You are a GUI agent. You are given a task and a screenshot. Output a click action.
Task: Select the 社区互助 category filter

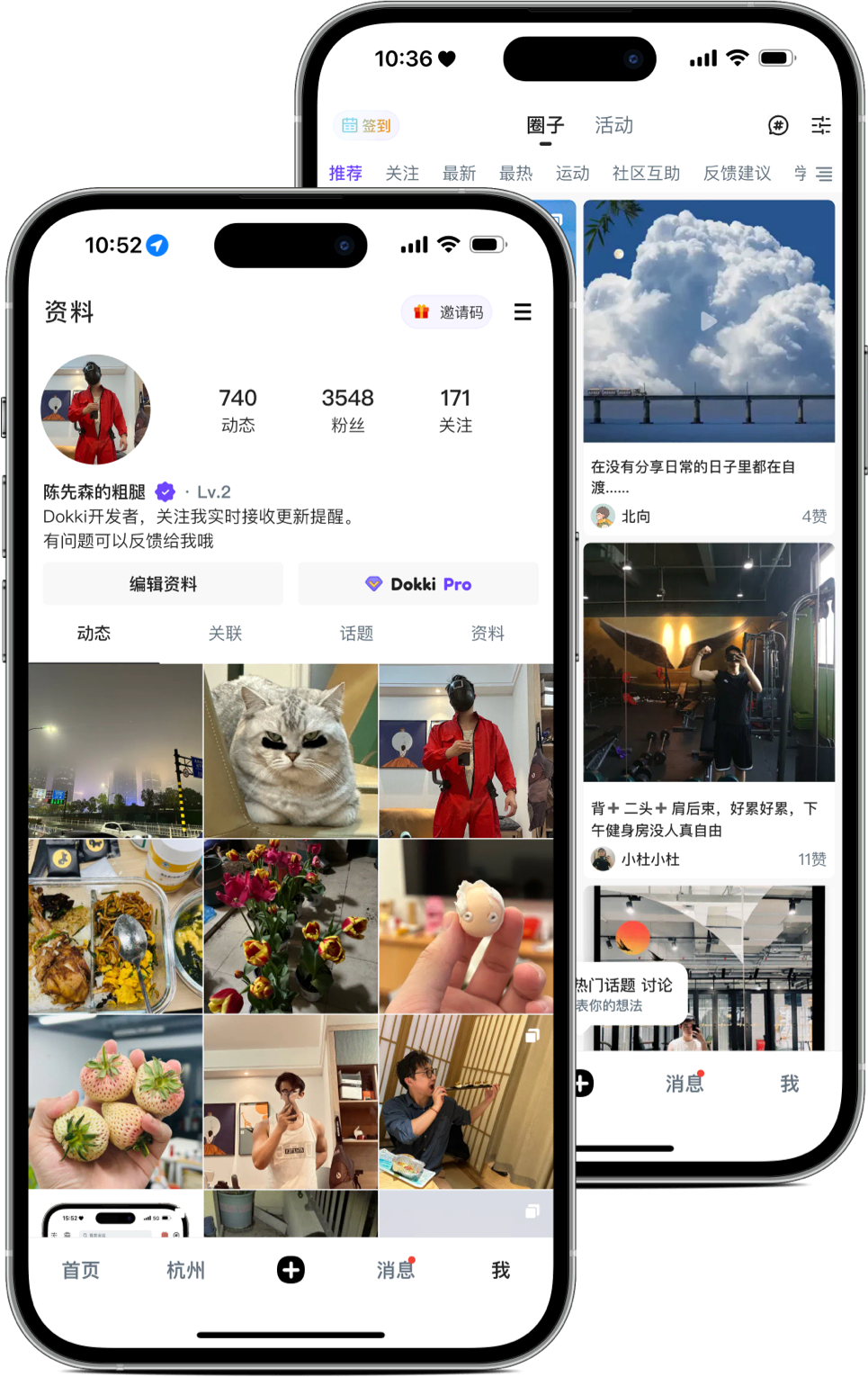[646, 173]
